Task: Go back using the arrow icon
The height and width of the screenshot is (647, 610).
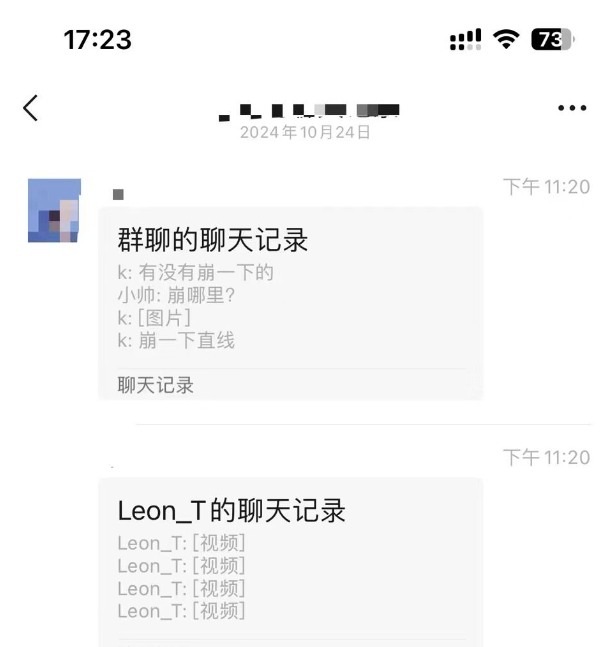Action: (31, 109)
